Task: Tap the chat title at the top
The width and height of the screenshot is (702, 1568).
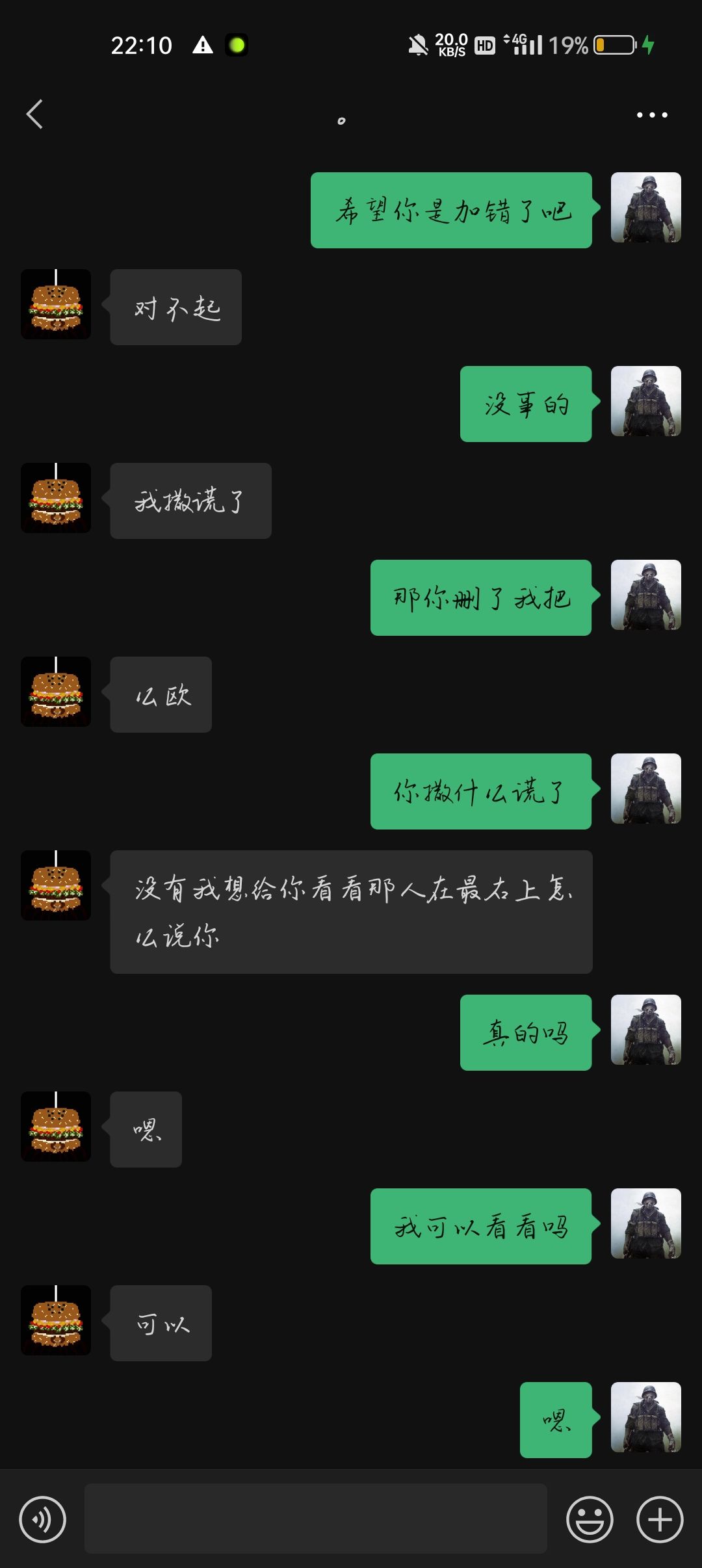Action: (x=342, y=119)
